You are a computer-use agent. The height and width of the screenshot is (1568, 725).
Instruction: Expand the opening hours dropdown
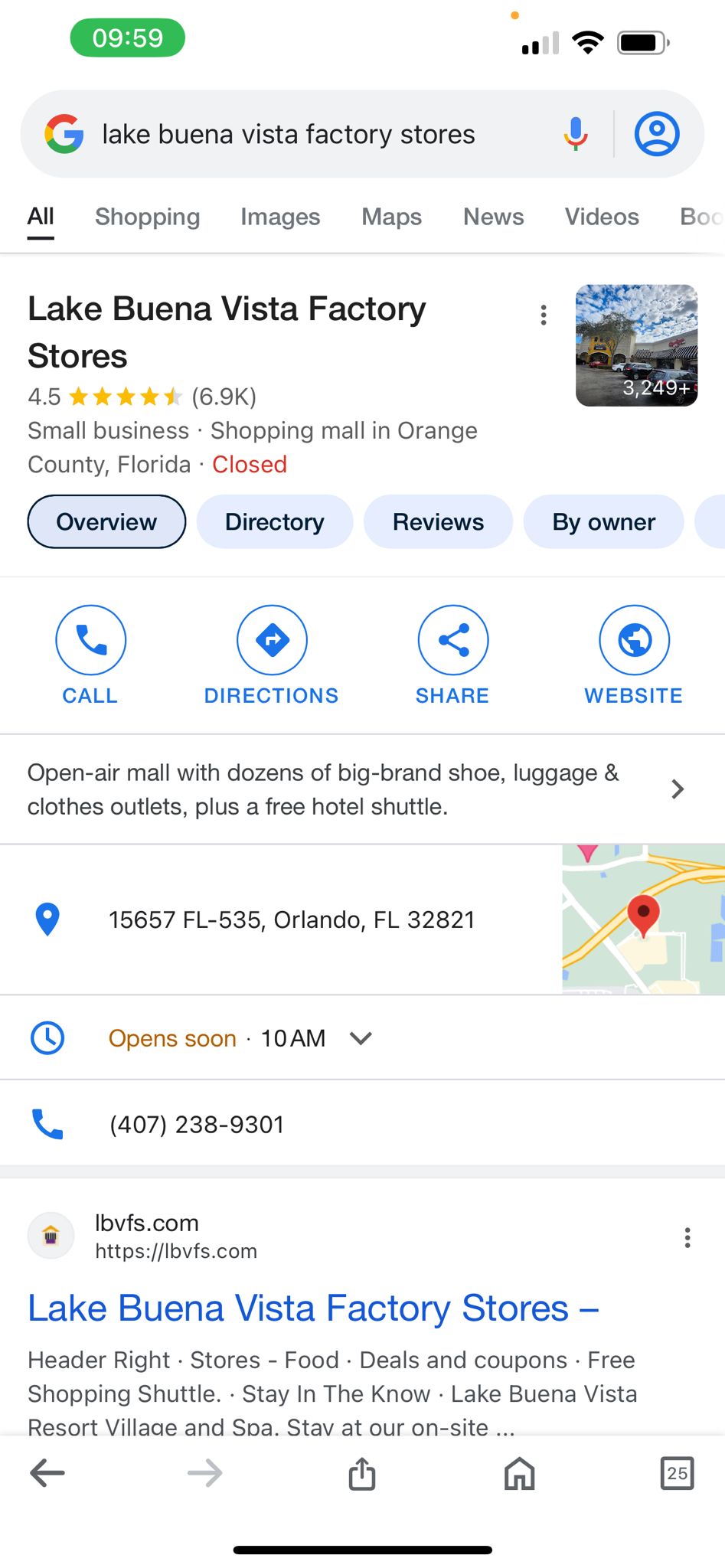(361, 1038)
